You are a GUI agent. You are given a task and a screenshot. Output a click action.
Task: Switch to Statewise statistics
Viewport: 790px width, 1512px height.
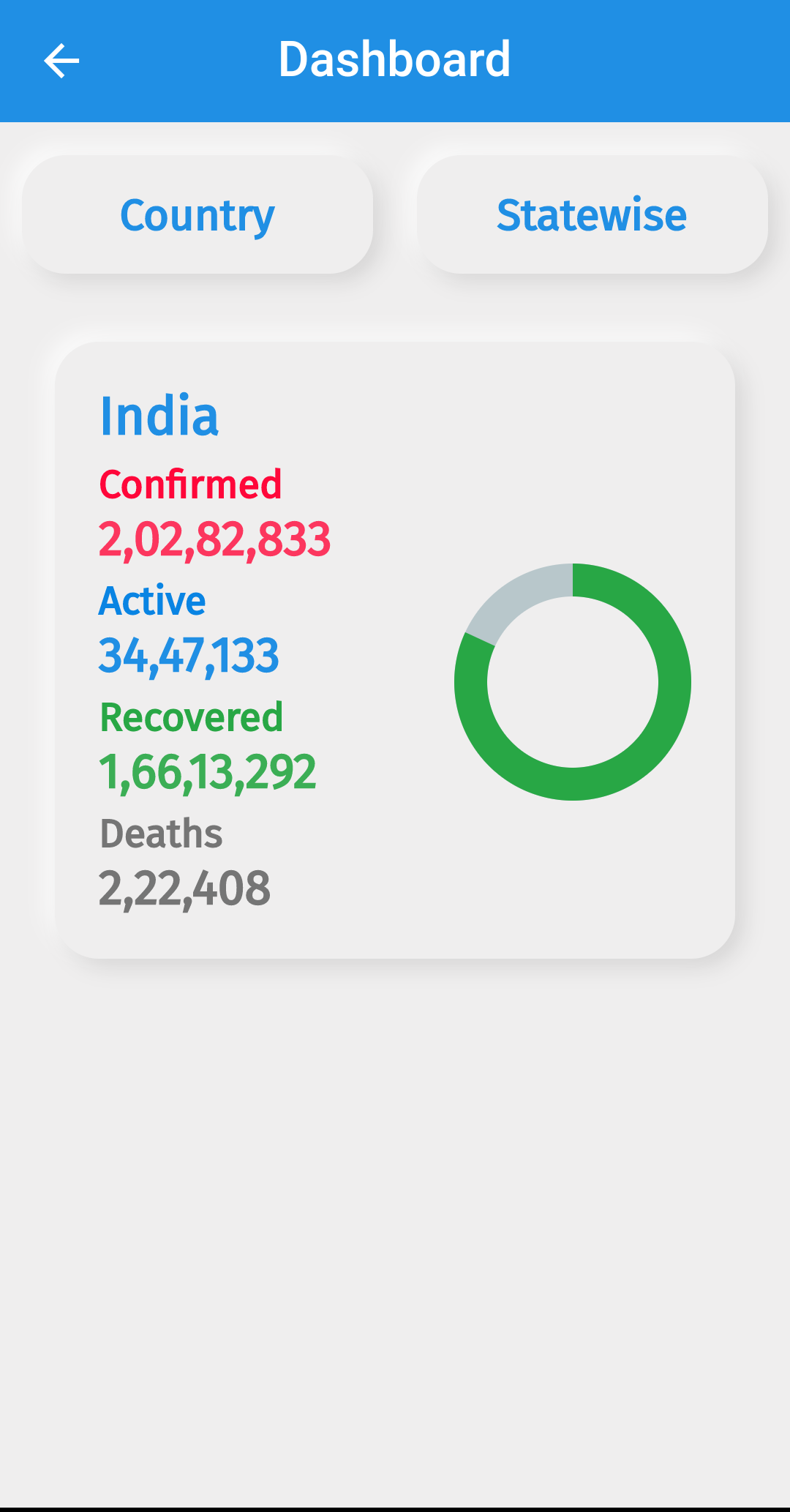click(592, 214)
